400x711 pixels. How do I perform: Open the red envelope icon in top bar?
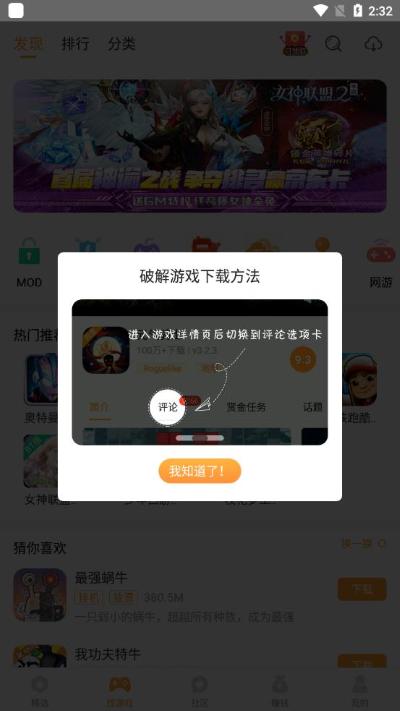point(295,44)
